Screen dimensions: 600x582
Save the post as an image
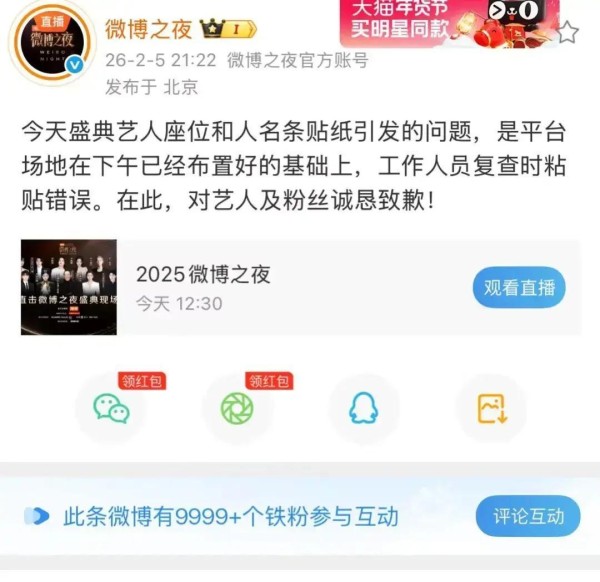pos(490,408)
